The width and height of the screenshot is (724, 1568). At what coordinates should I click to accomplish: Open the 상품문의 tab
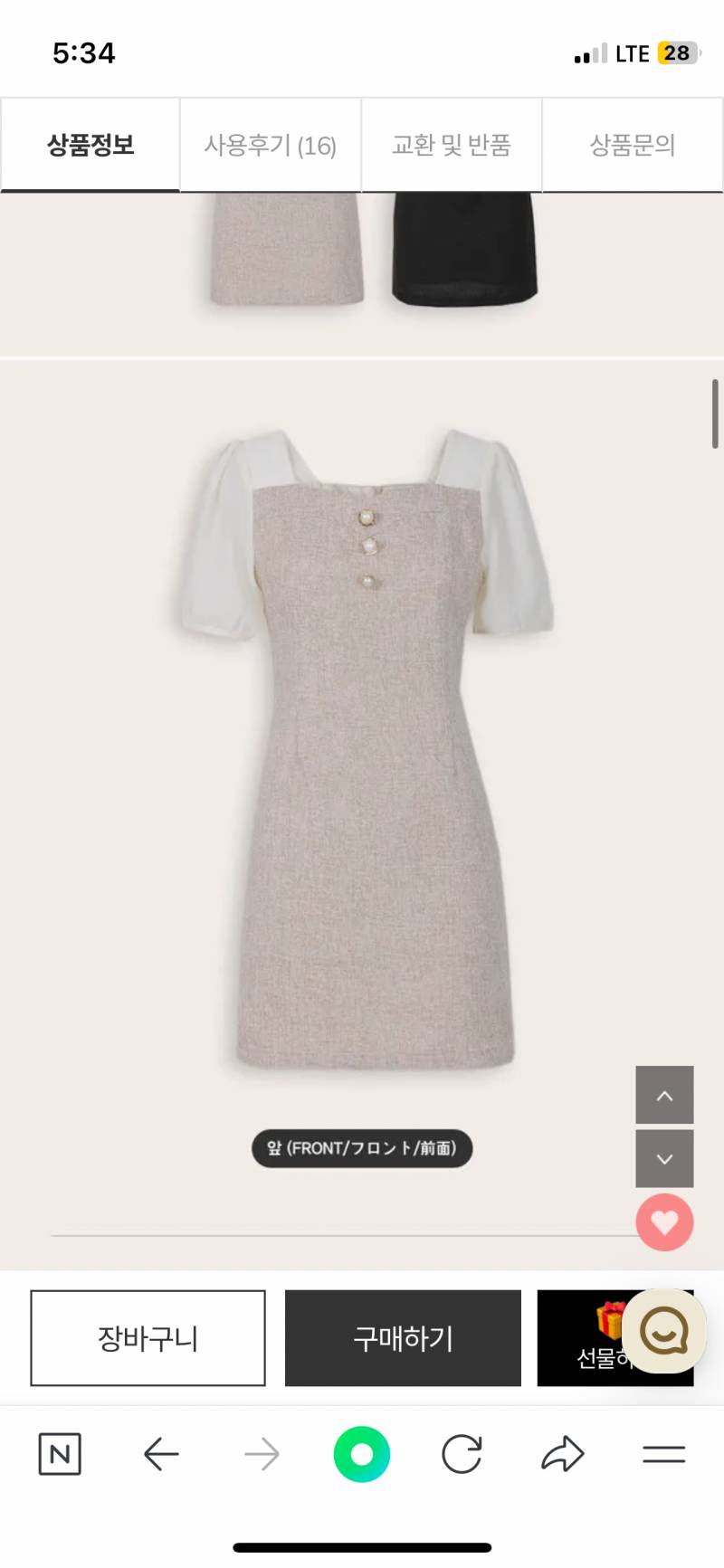(633, 145)
